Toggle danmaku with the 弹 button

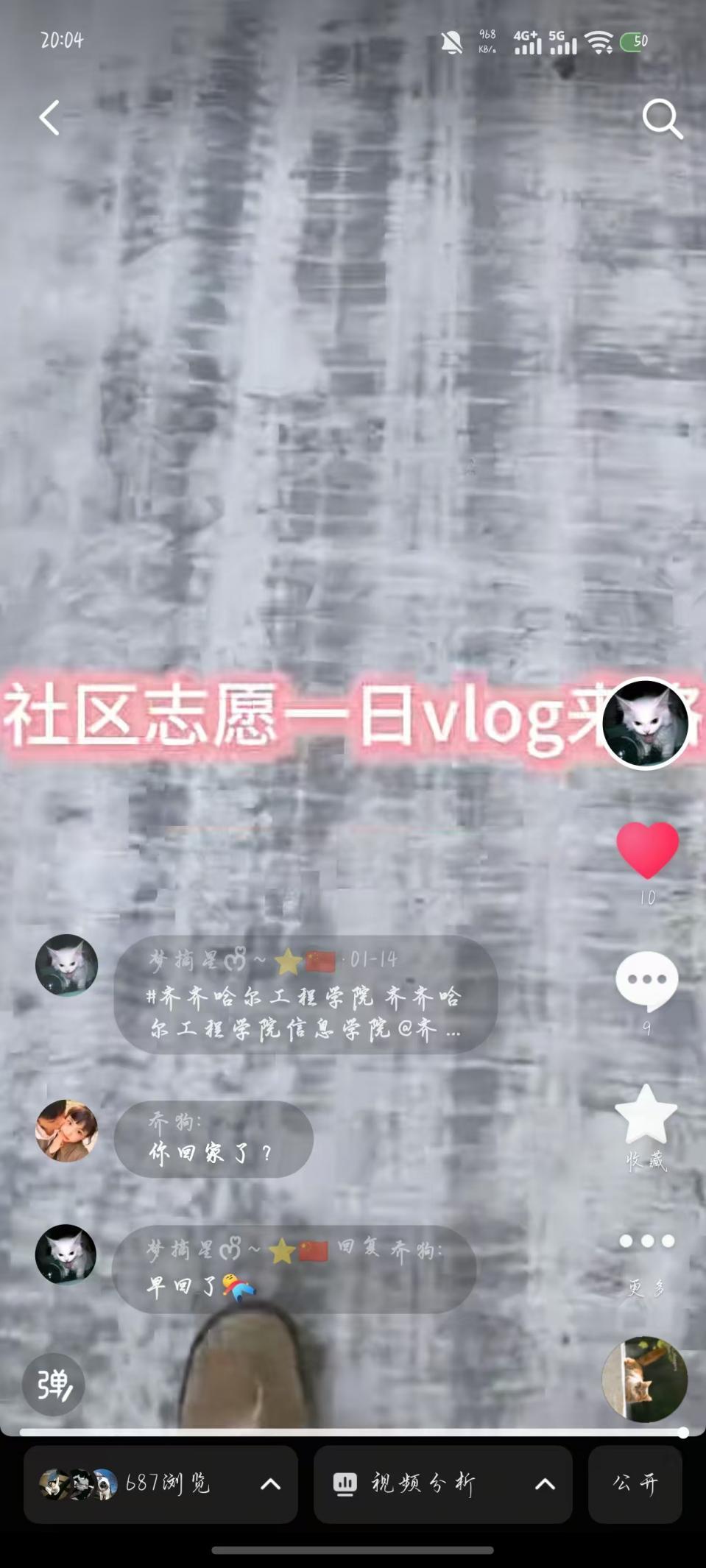point(54,1385)
